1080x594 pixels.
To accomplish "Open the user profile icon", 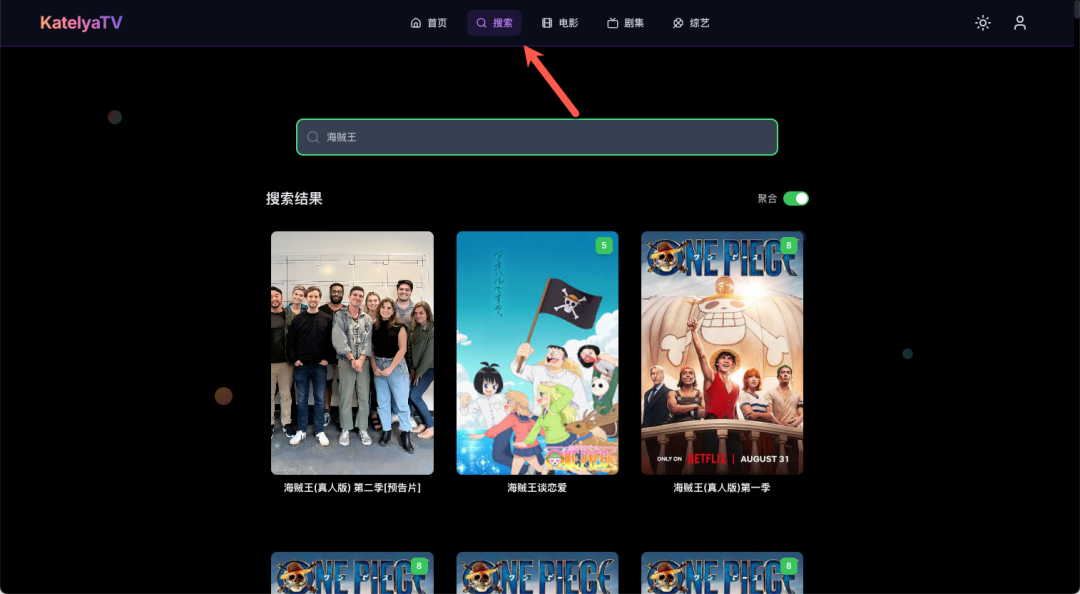I will point(1020,23).
